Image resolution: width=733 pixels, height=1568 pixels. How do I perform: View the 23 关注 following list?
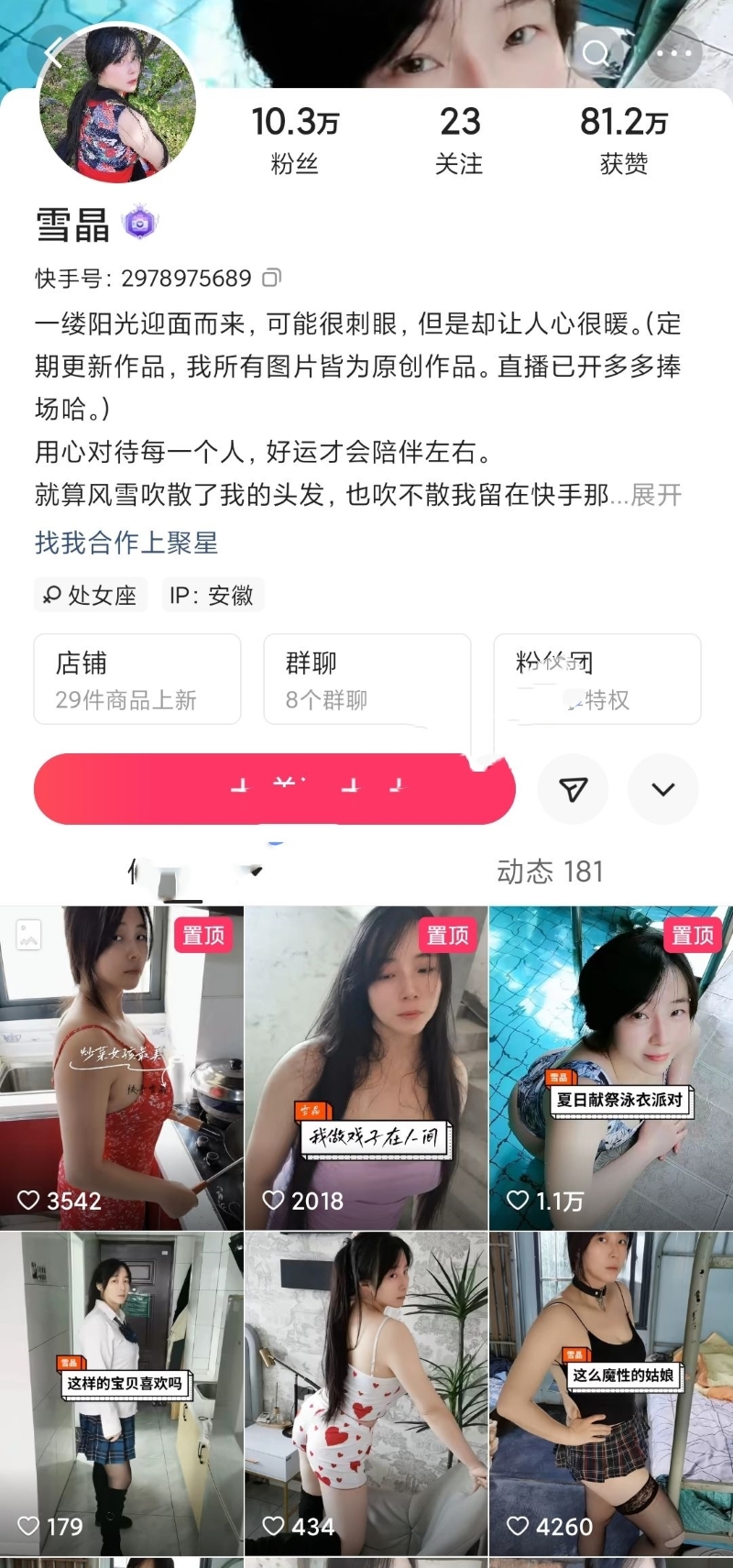pos(459,139)
